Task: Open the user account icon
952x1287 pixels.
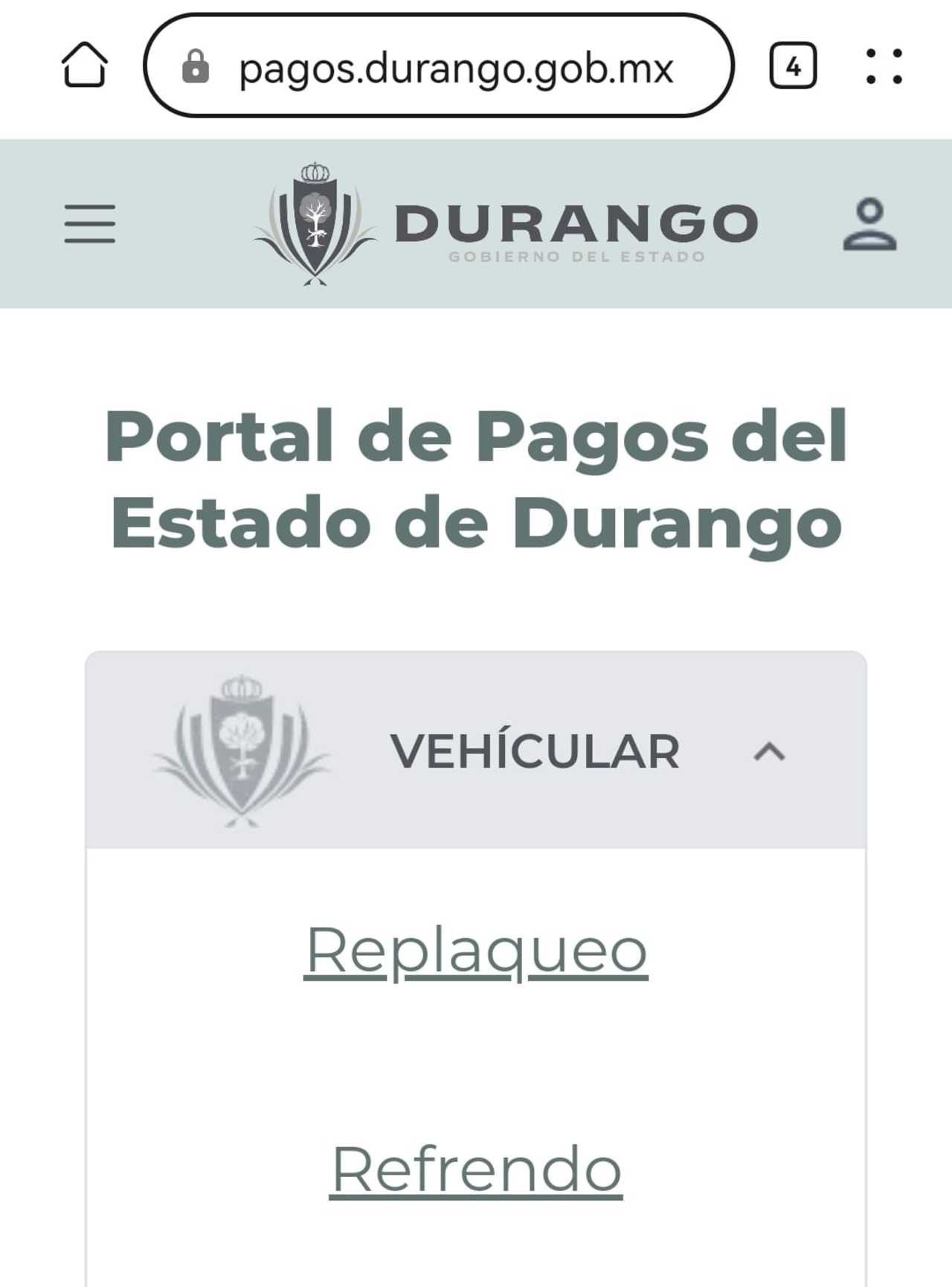Action: 869,224
